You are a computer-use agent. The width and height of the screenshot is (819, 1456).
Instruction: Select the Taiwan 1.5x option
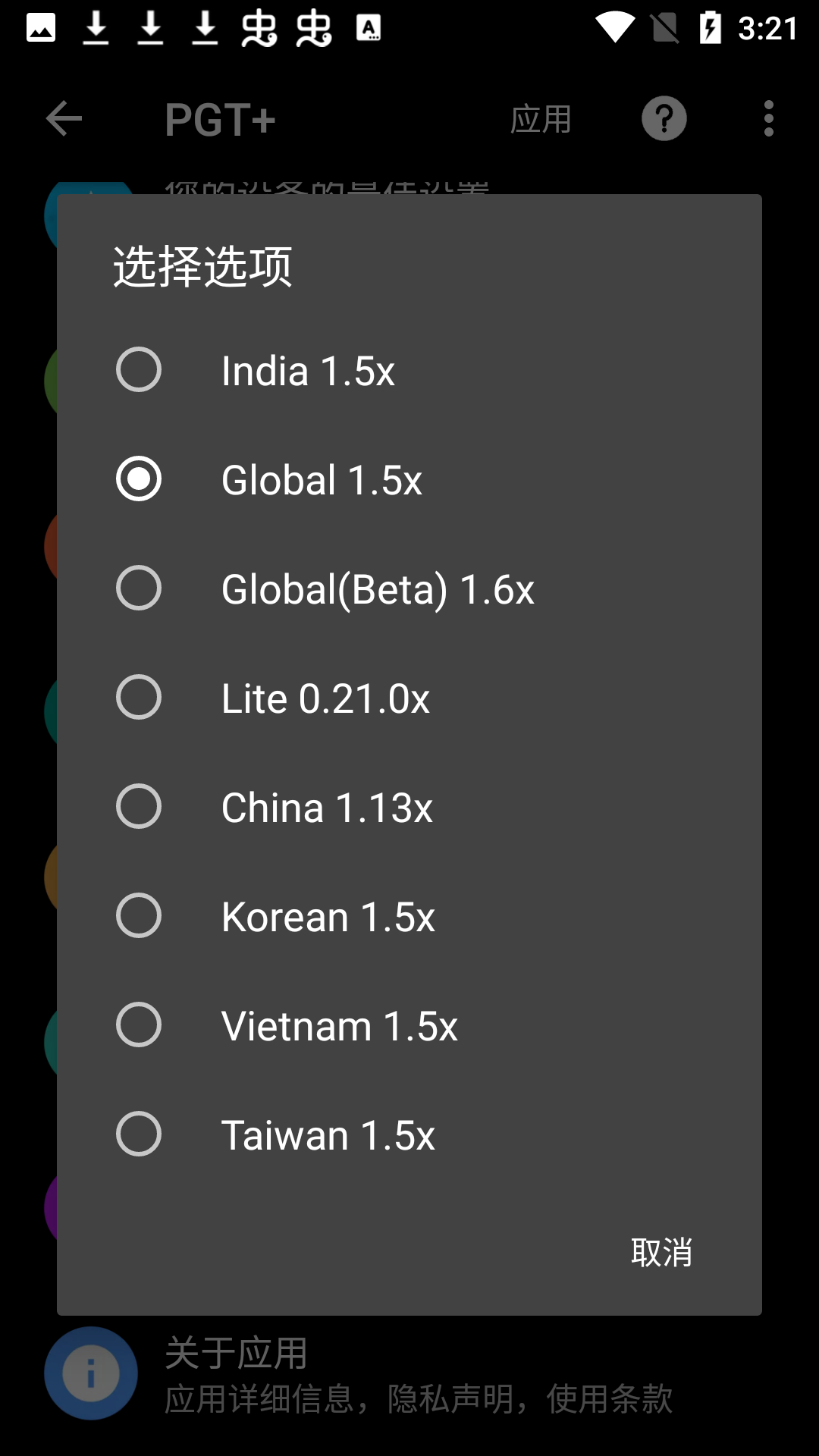tap(327, 1134)
